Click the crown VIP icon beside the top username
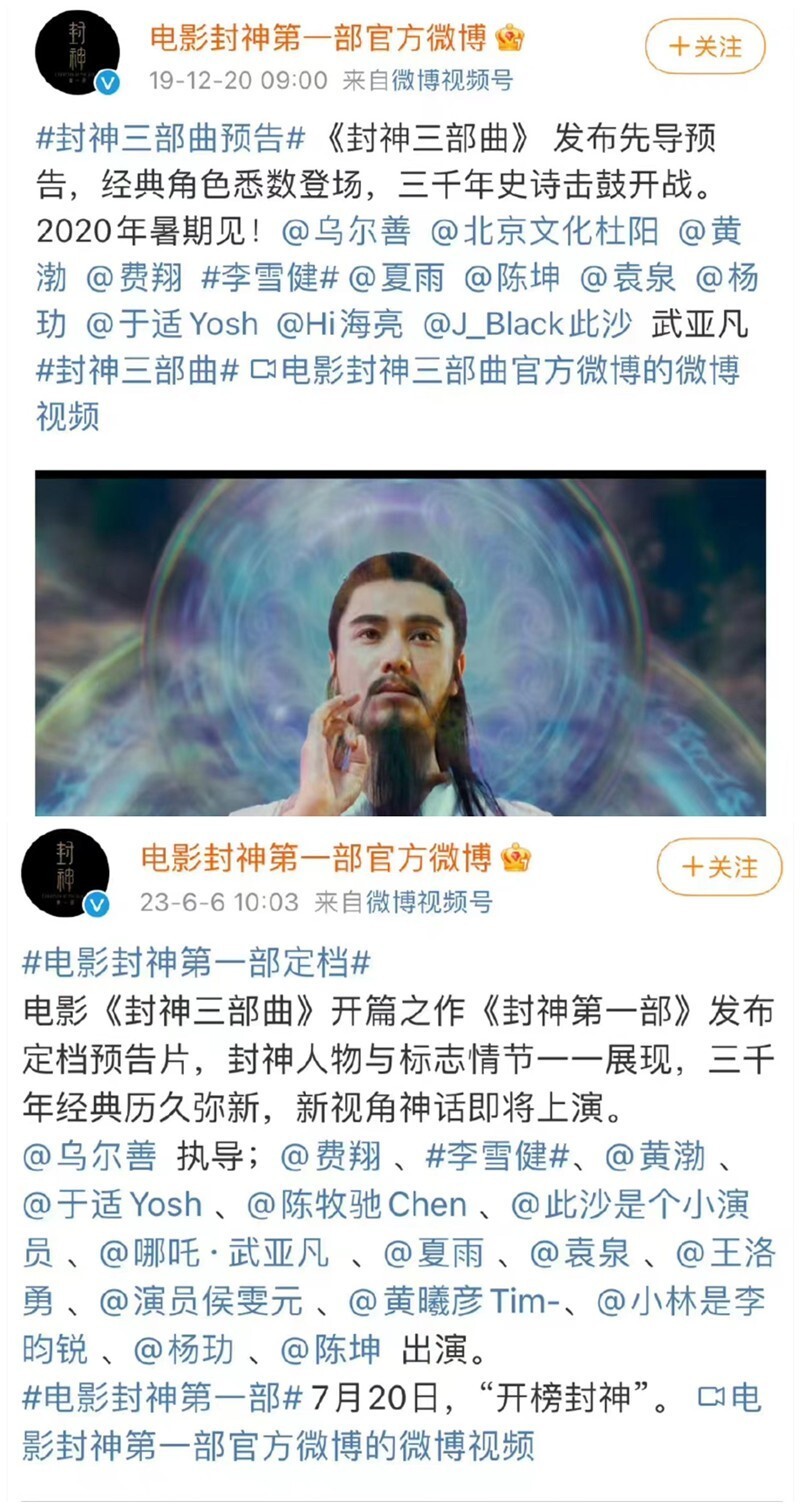The height and width of the screenshot is (1508, 800). click(x=511, y=37)
